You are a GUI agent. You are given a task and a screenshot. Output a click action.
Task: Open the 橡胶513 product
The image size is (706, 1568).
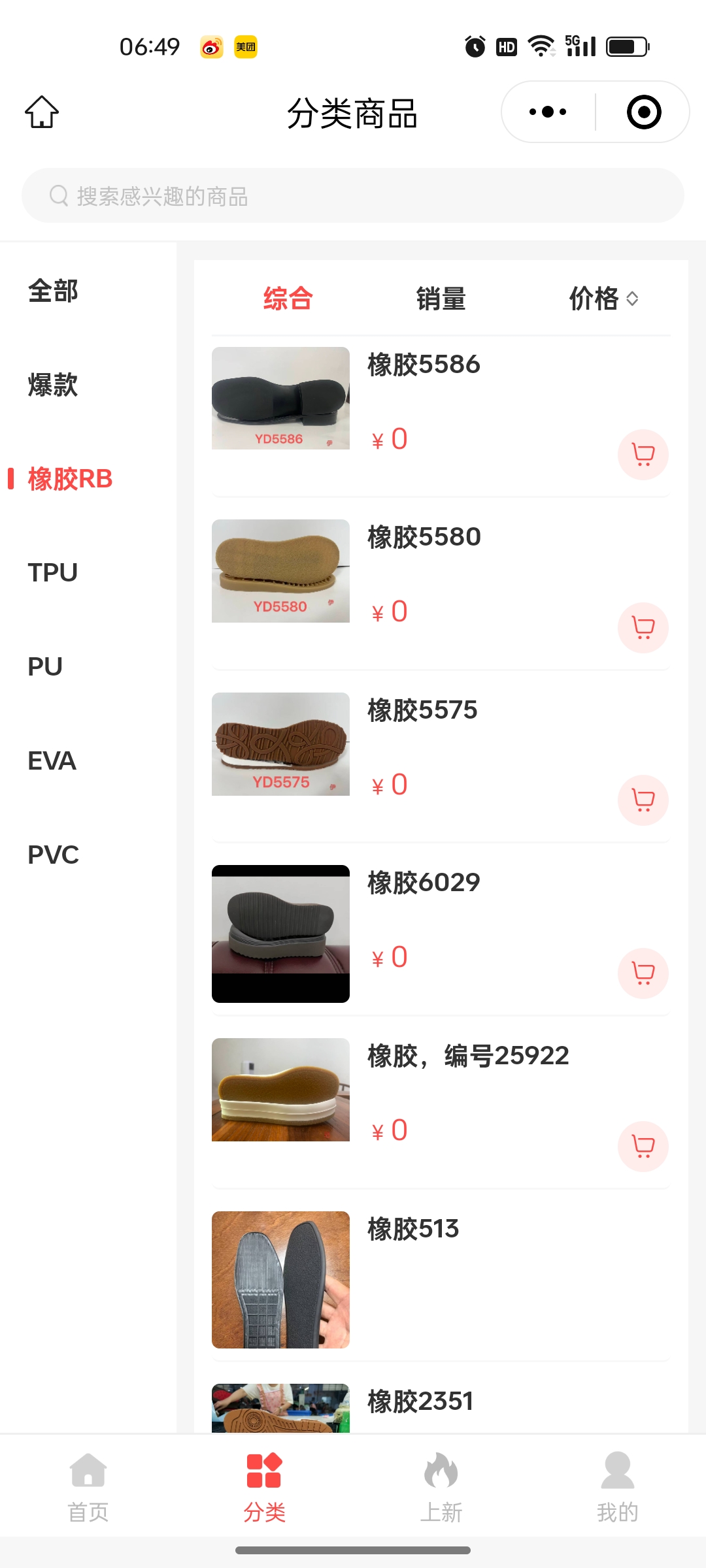click(413, 1229)
